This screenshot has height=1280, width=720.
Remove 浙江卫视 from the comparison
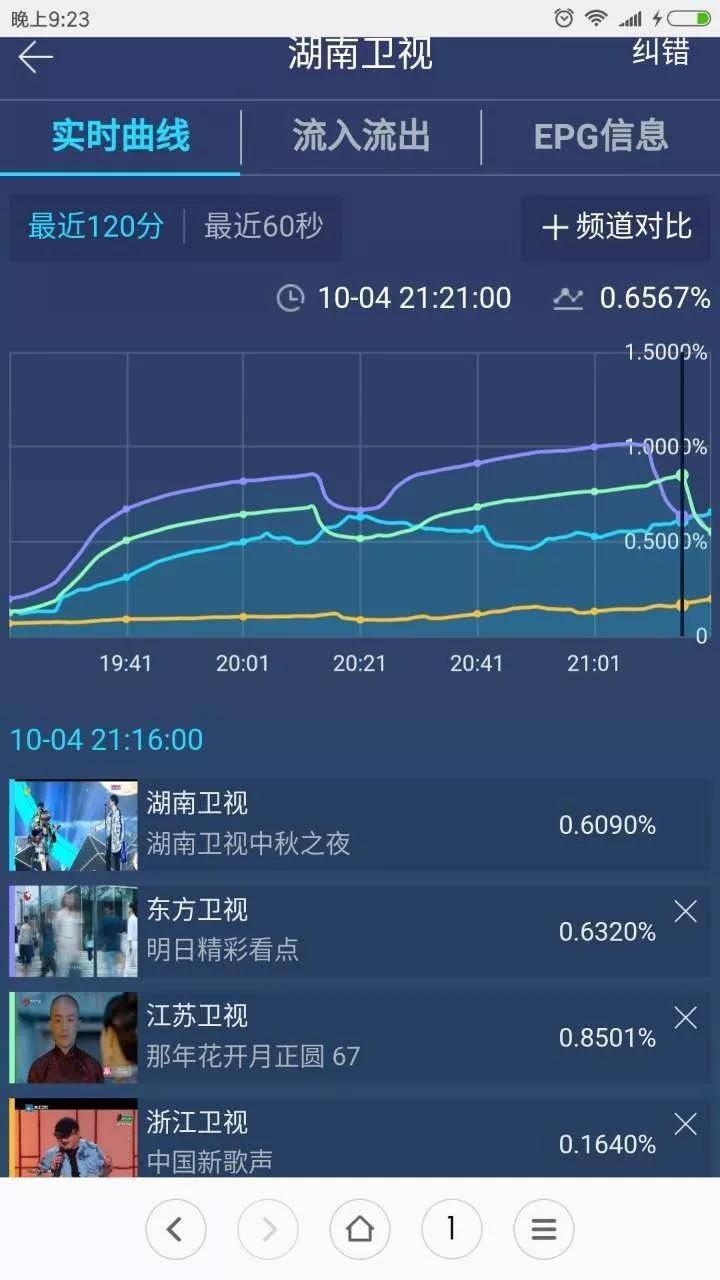coord(685,1124)
